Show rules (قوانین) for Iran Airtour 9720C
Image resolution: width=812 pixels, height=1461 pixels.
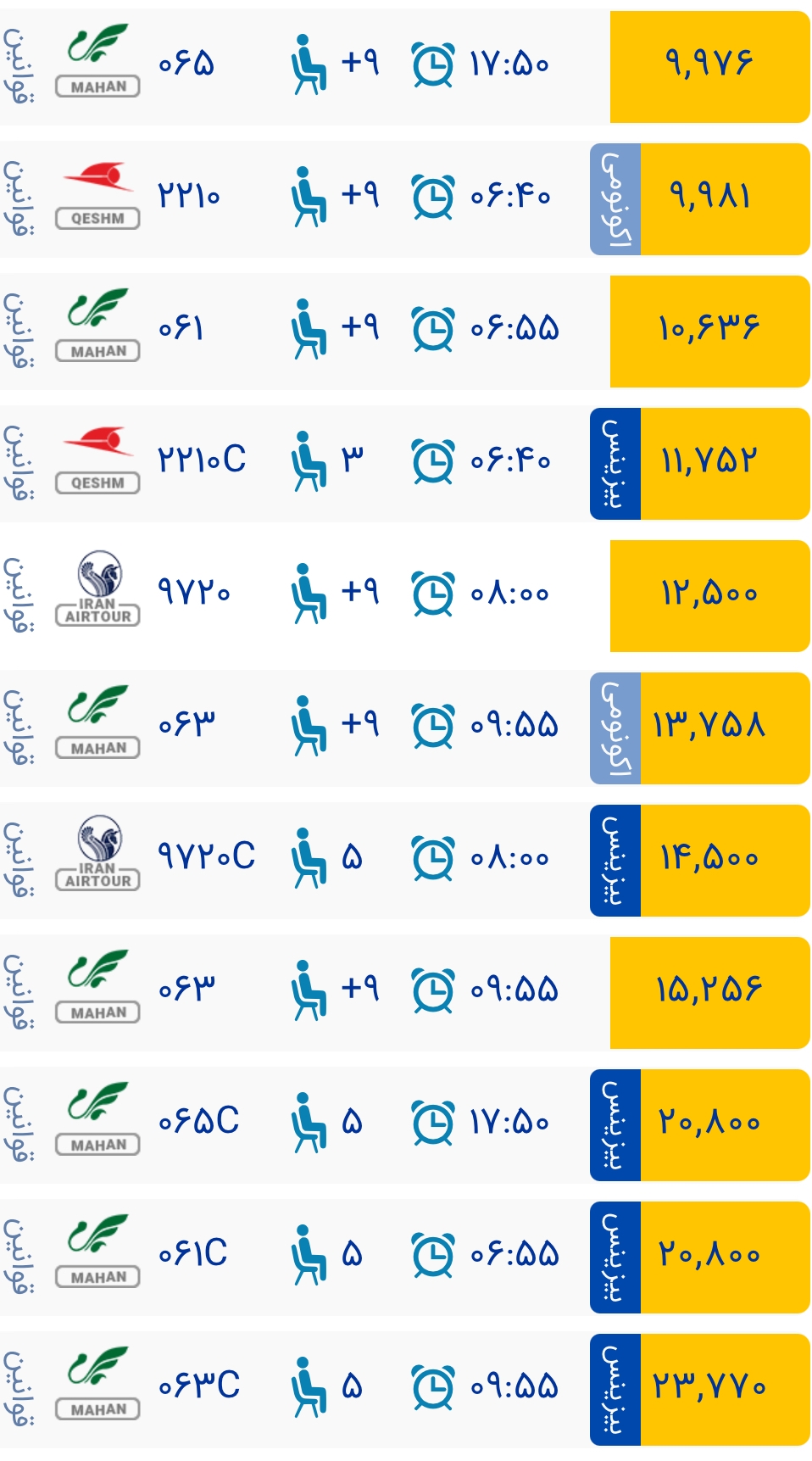pyautogui.click(x=19, y=860)
